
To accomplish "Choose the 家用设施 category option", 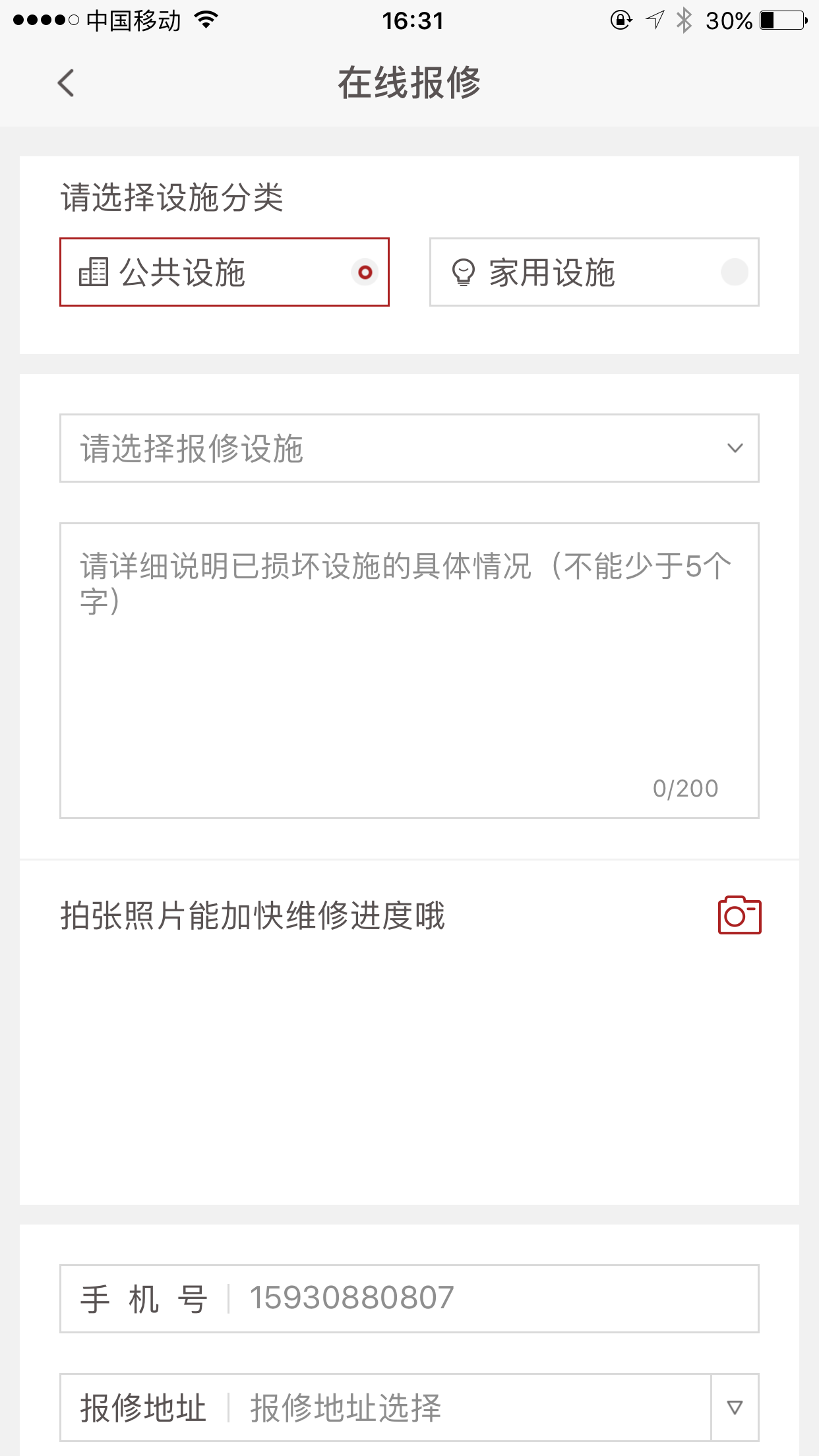I will [593, 272].
